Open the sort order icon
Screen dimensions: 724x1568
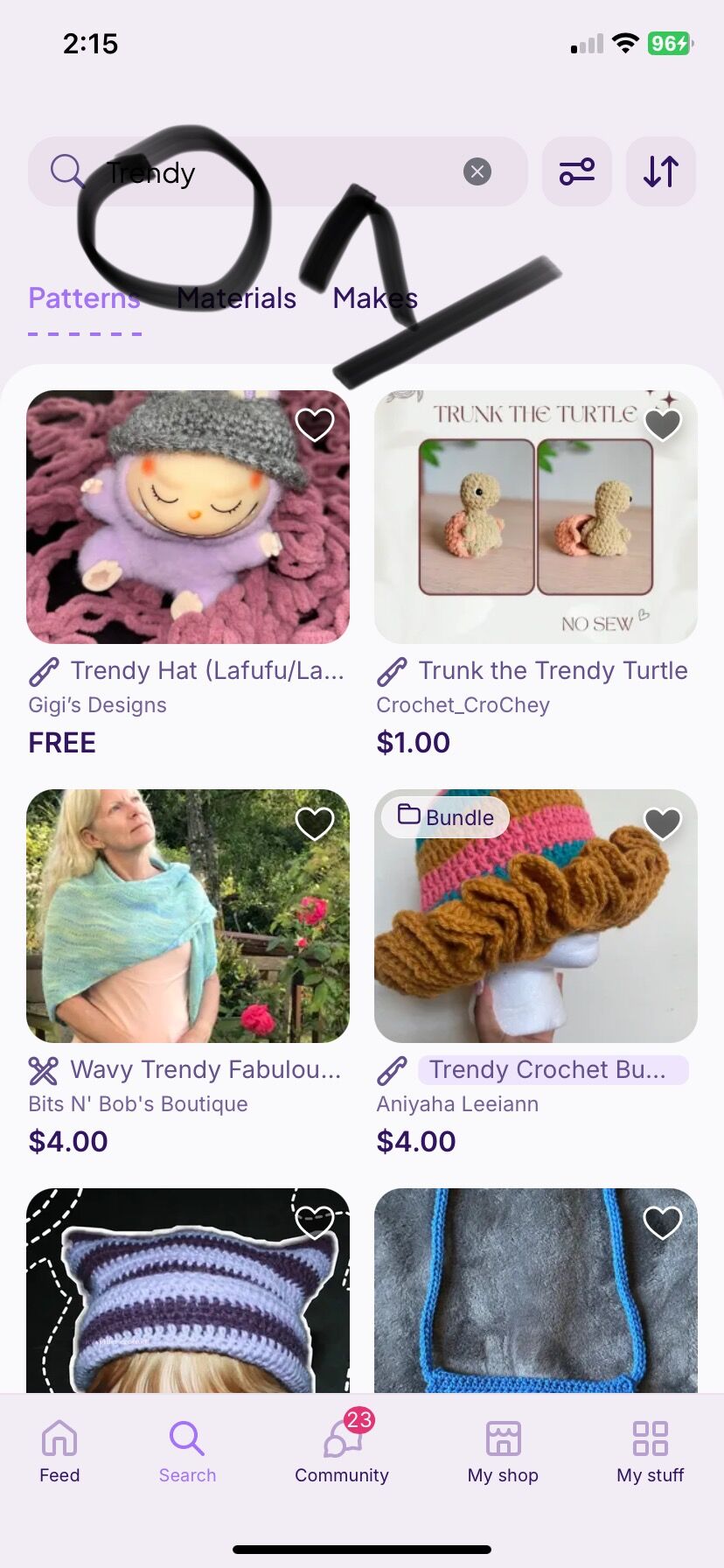pos(661,171)
